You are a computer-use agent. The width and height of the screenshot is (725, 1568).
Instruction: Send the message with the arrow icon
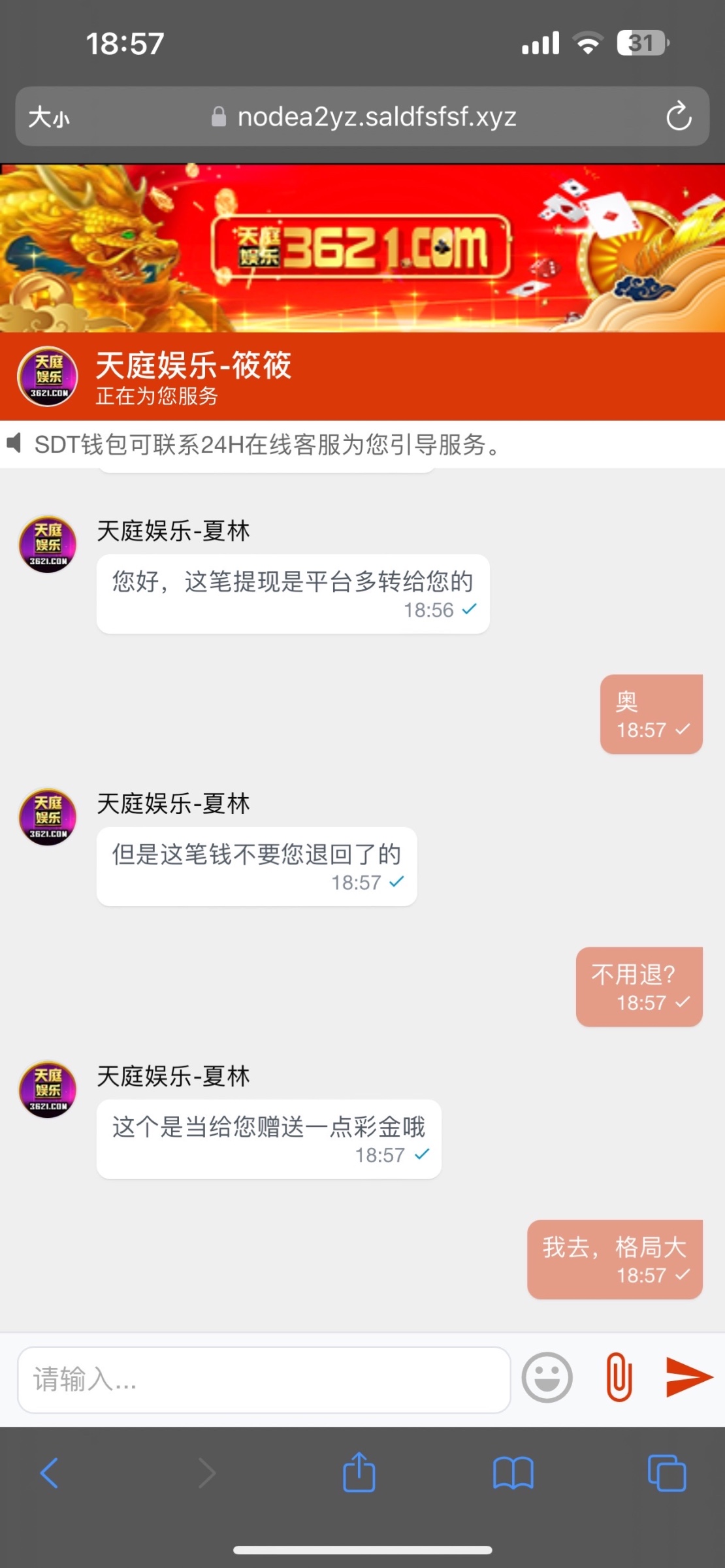coord(688,1377)
